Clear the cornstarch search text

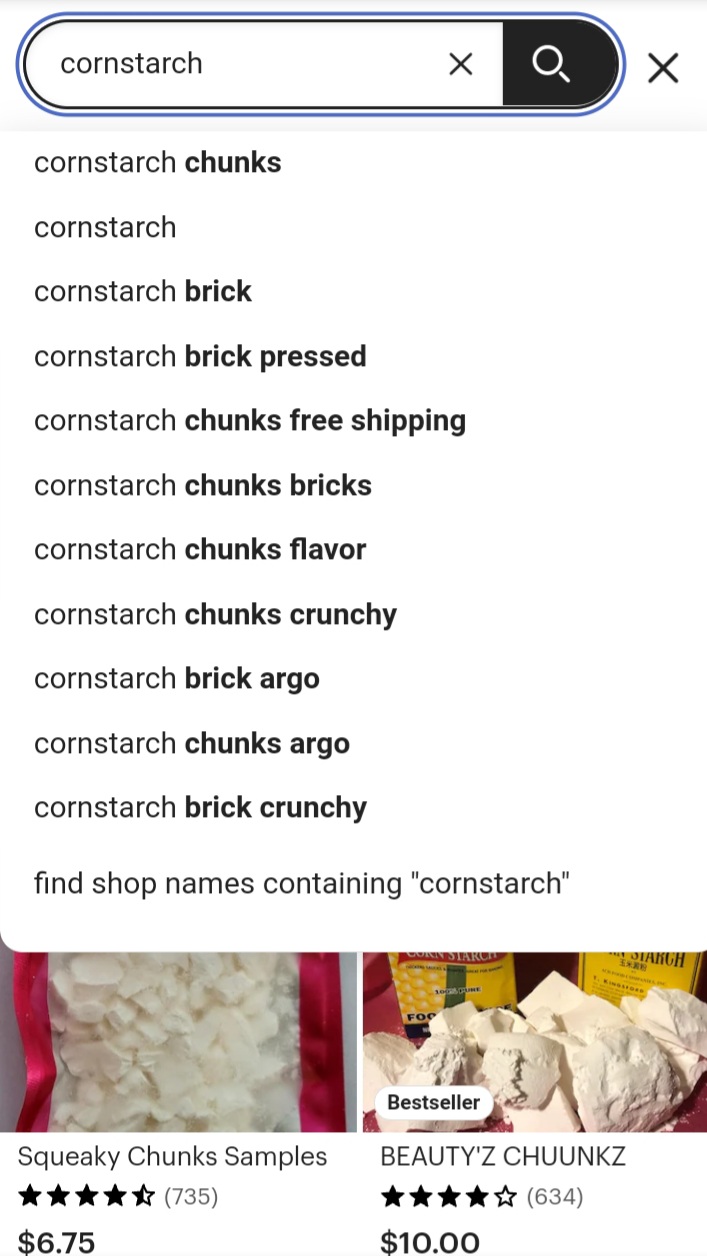460,65
